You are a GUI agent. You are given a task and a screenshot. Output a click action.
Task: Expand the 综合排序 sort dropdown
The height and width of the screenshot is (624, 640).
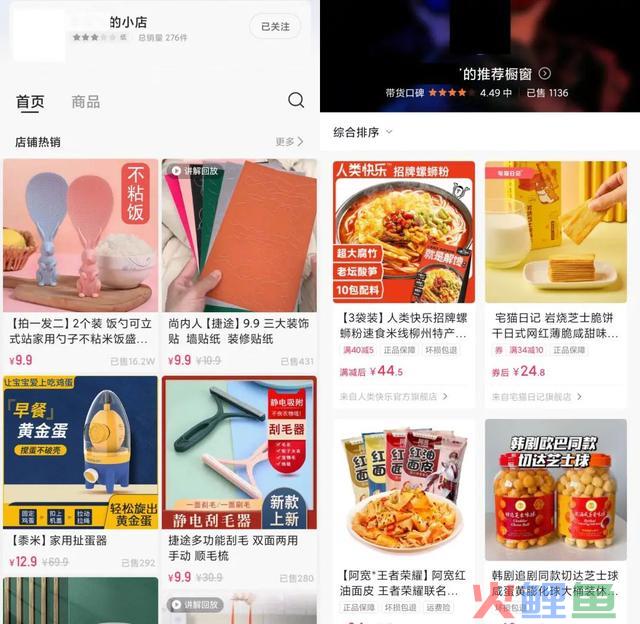coord(362,132)
